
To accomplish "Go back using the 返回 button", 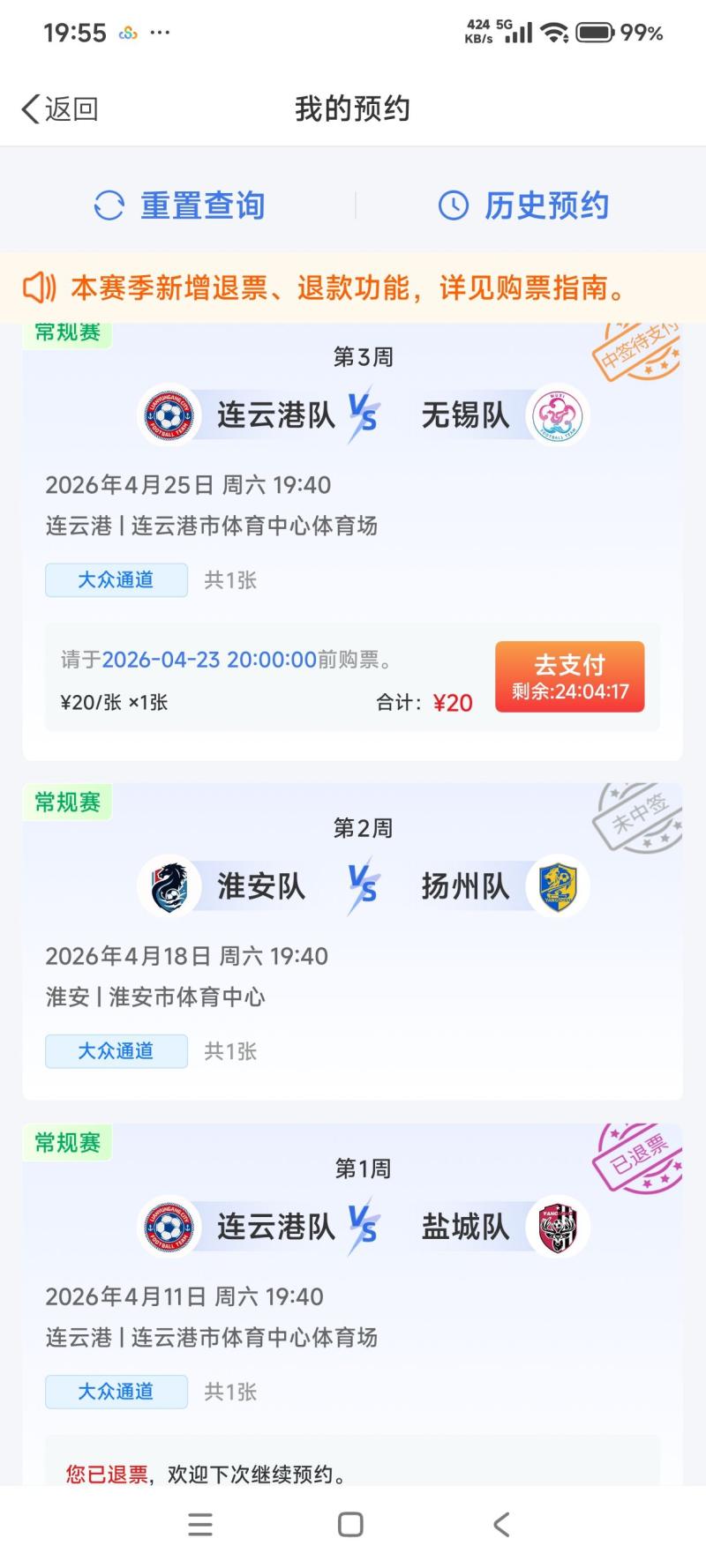I will tap(60, 109).
